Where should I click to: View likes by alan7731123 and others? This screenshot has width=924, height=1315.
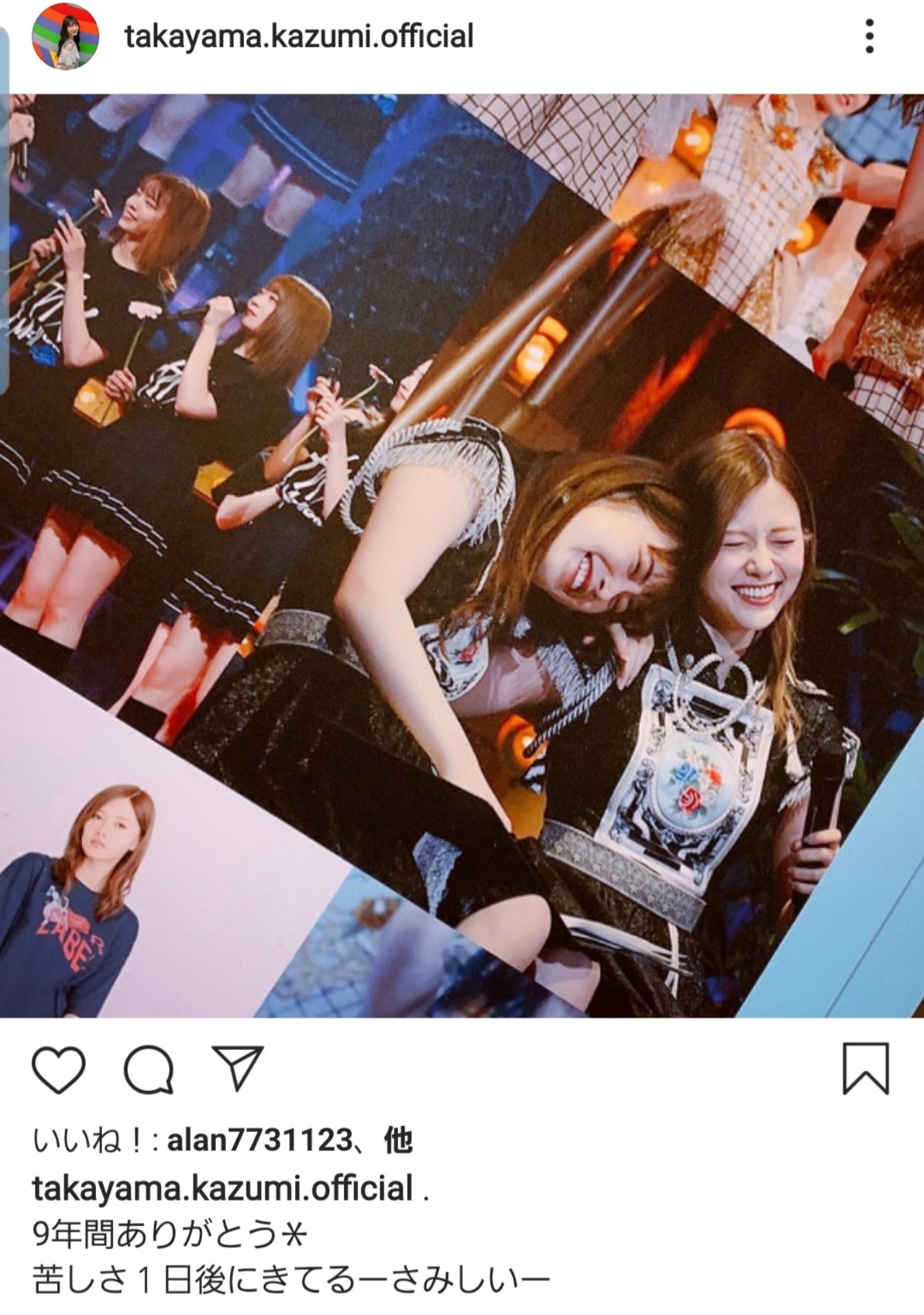tap(259, 1141)
